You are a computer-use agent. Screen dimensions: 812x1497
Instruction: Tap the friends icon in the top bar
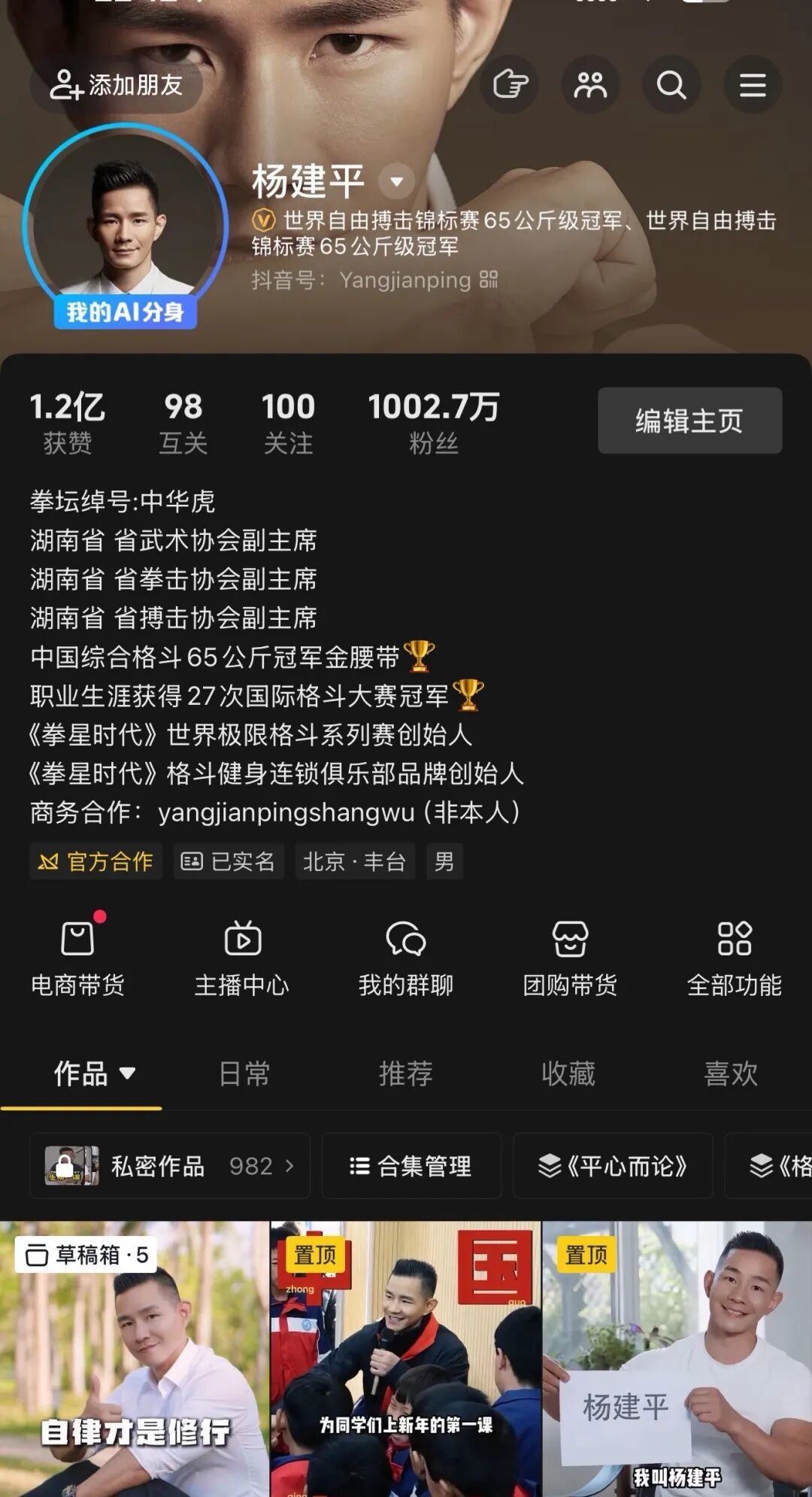coord(589,85)
